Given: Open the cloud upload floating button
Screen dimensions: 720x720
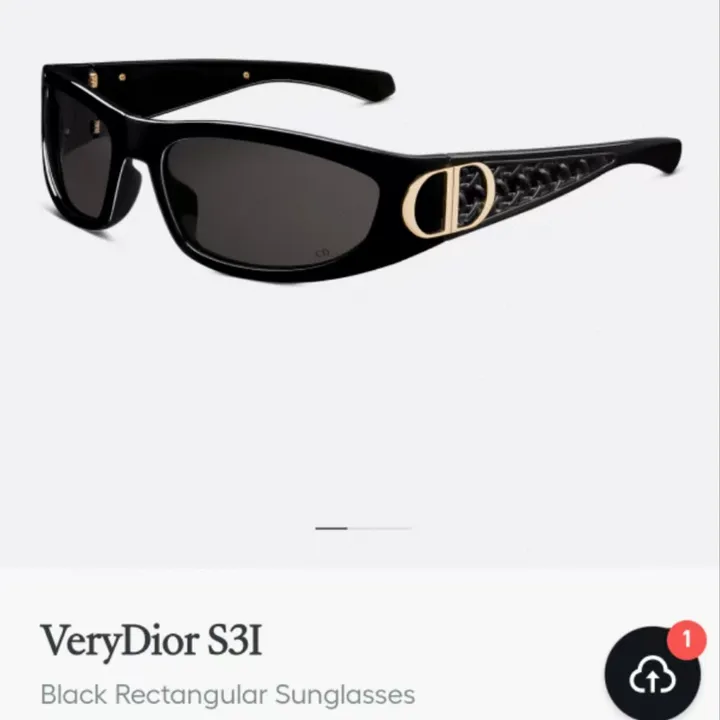Looking at the screenshot, I should 653,677.
